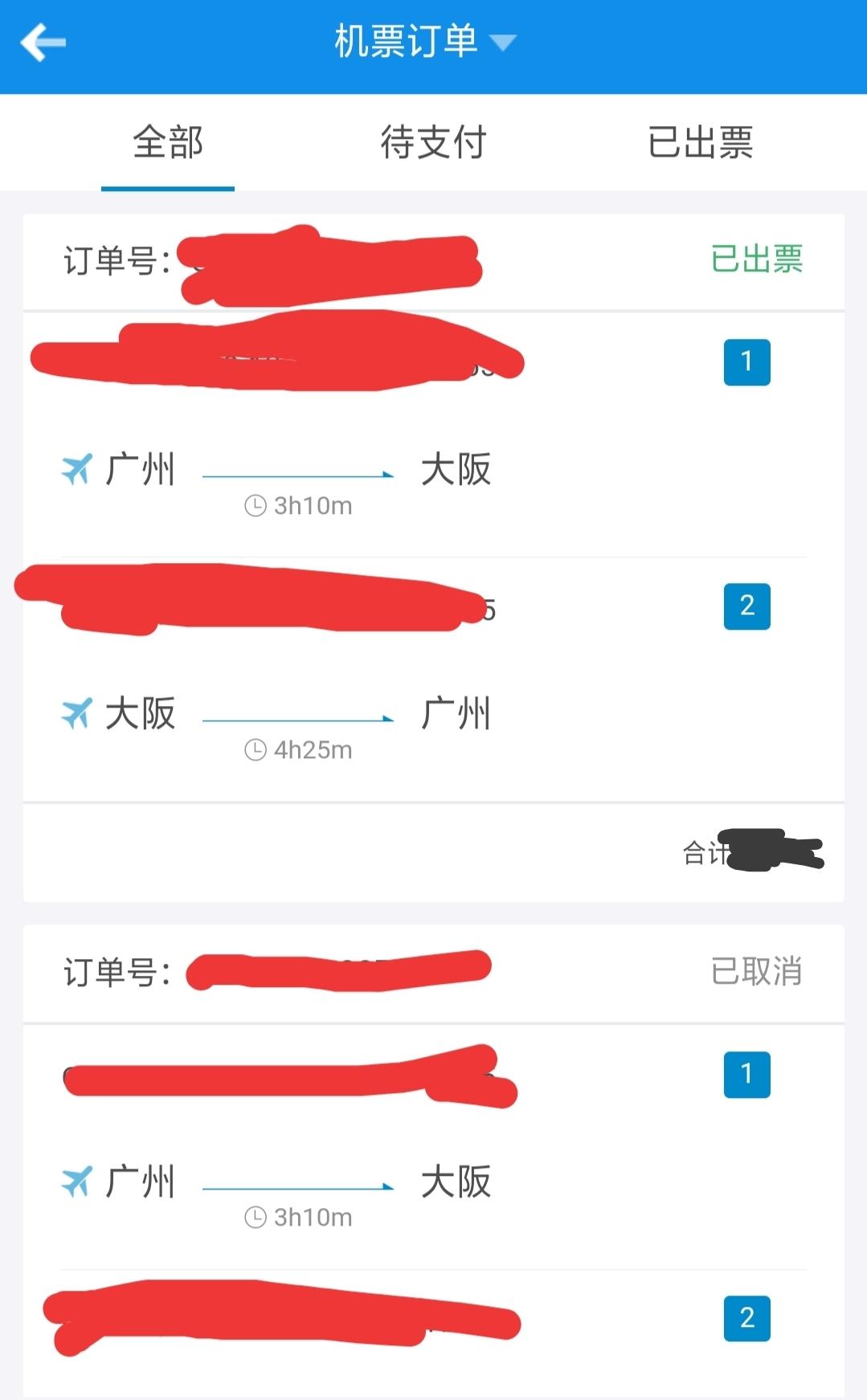Select the 全部 tab

pos(168,143)
